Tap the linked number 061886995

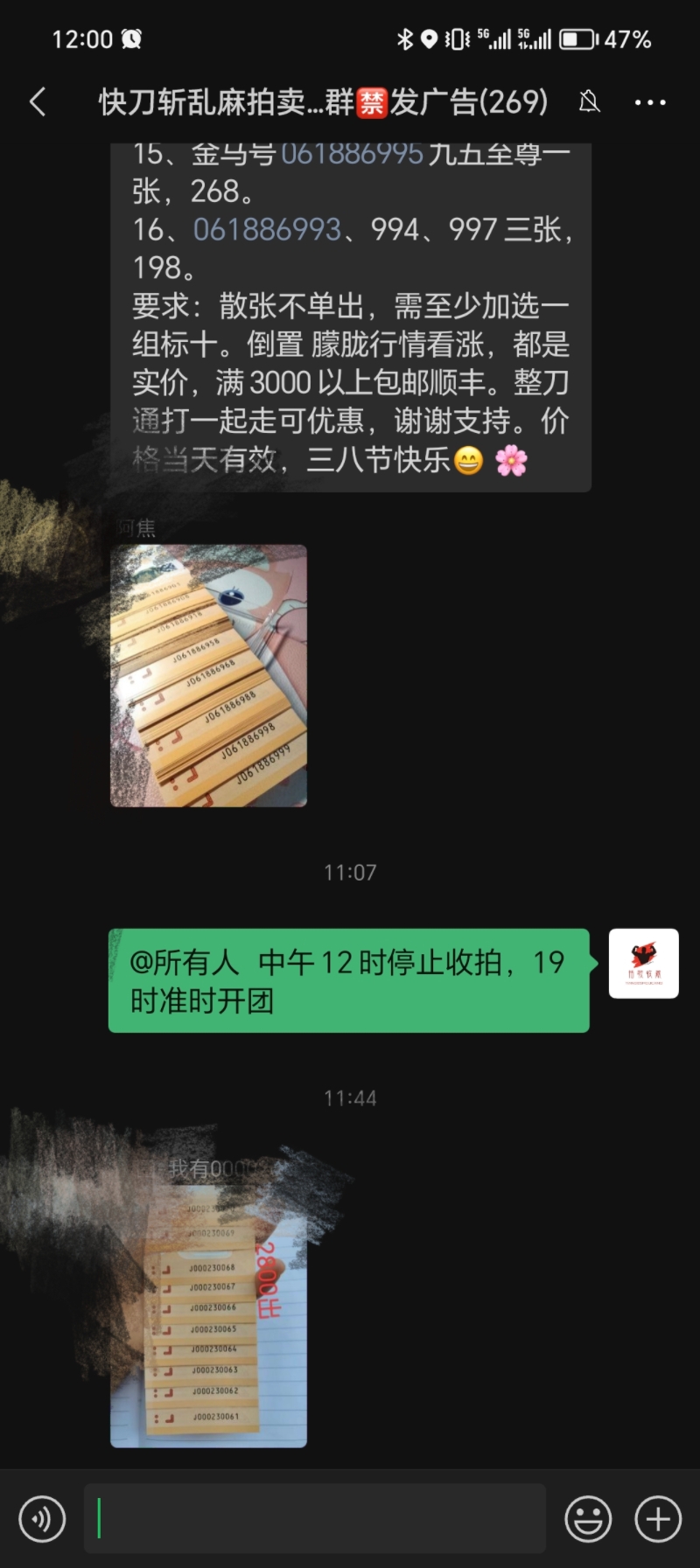352,155
